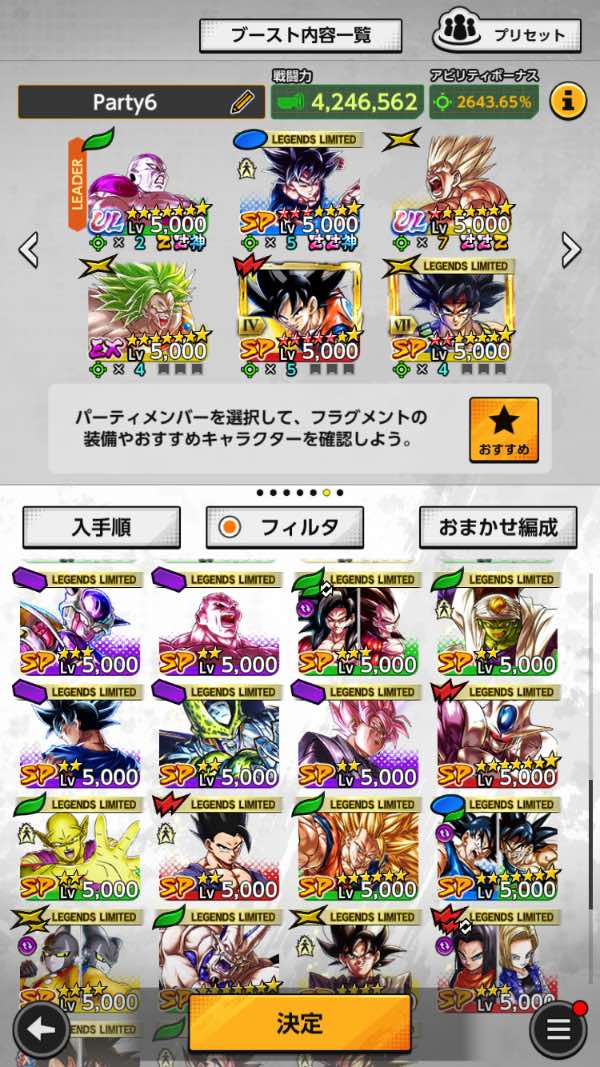600x1067 pixels.
Task: Open the preset (プリセット) menu
Action: pyautogui.click(x=506, y=34)
